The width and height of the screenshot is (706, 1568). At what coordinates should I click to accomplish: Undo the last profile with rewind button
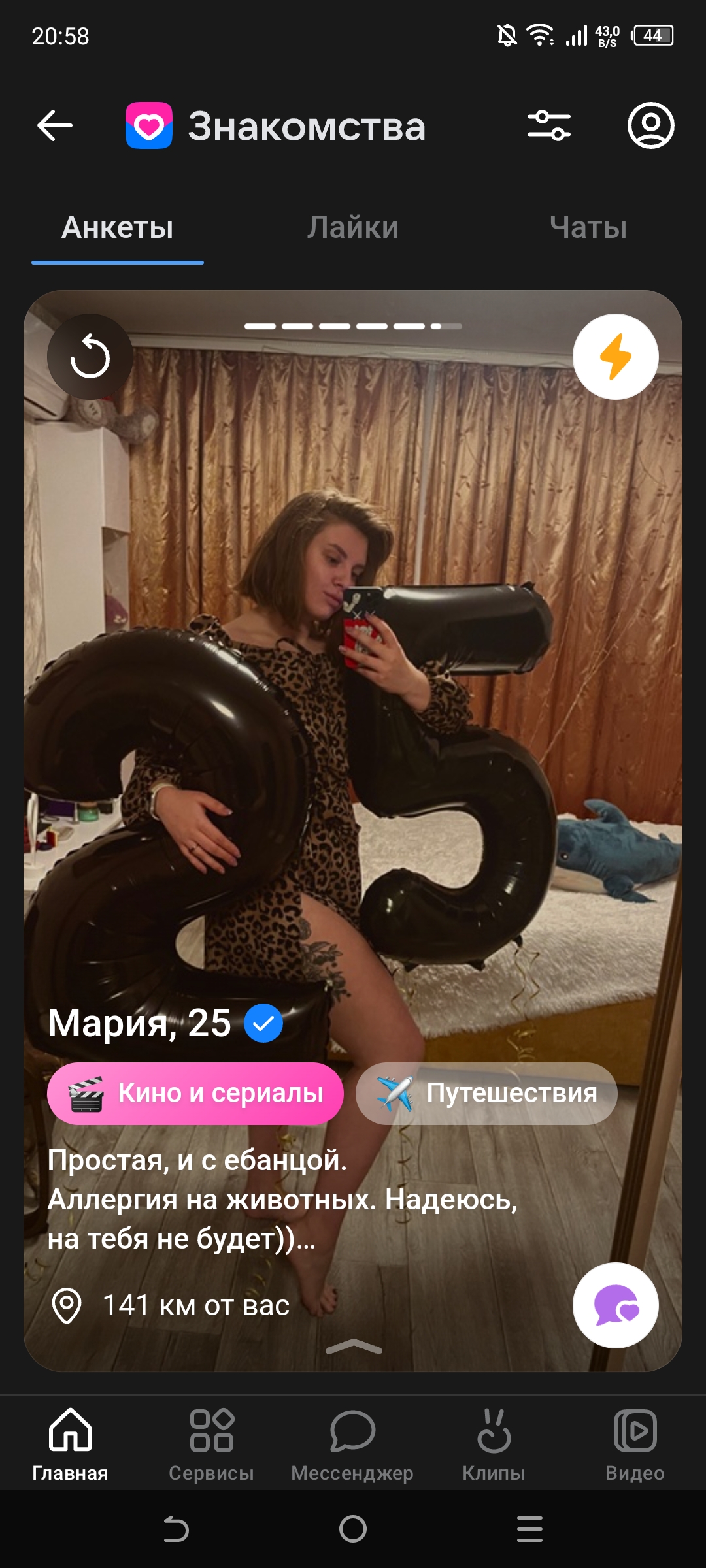[90, 357]
